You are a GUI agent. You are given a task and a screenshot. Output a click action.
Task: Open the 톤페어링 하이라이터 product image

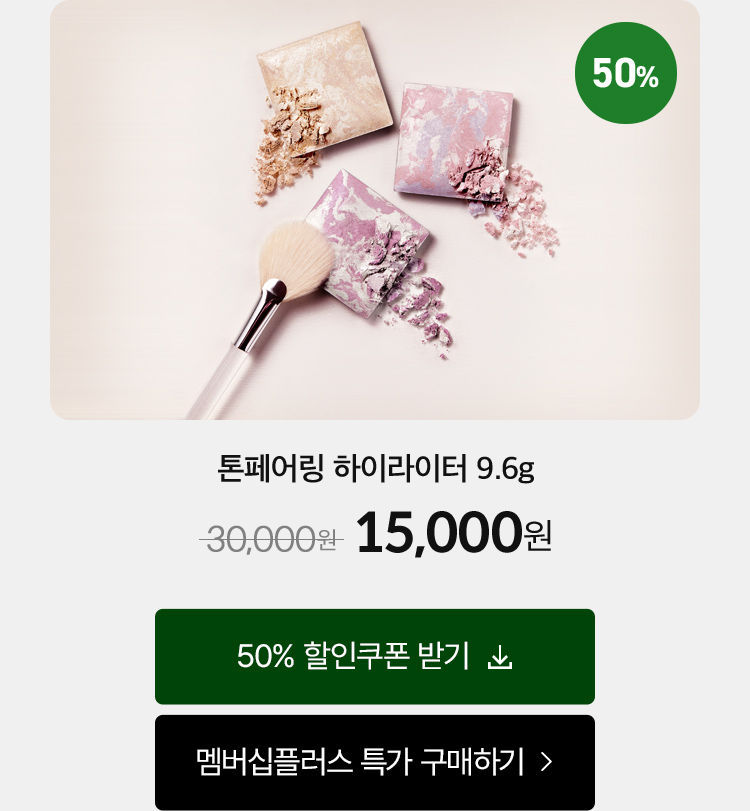374,210
